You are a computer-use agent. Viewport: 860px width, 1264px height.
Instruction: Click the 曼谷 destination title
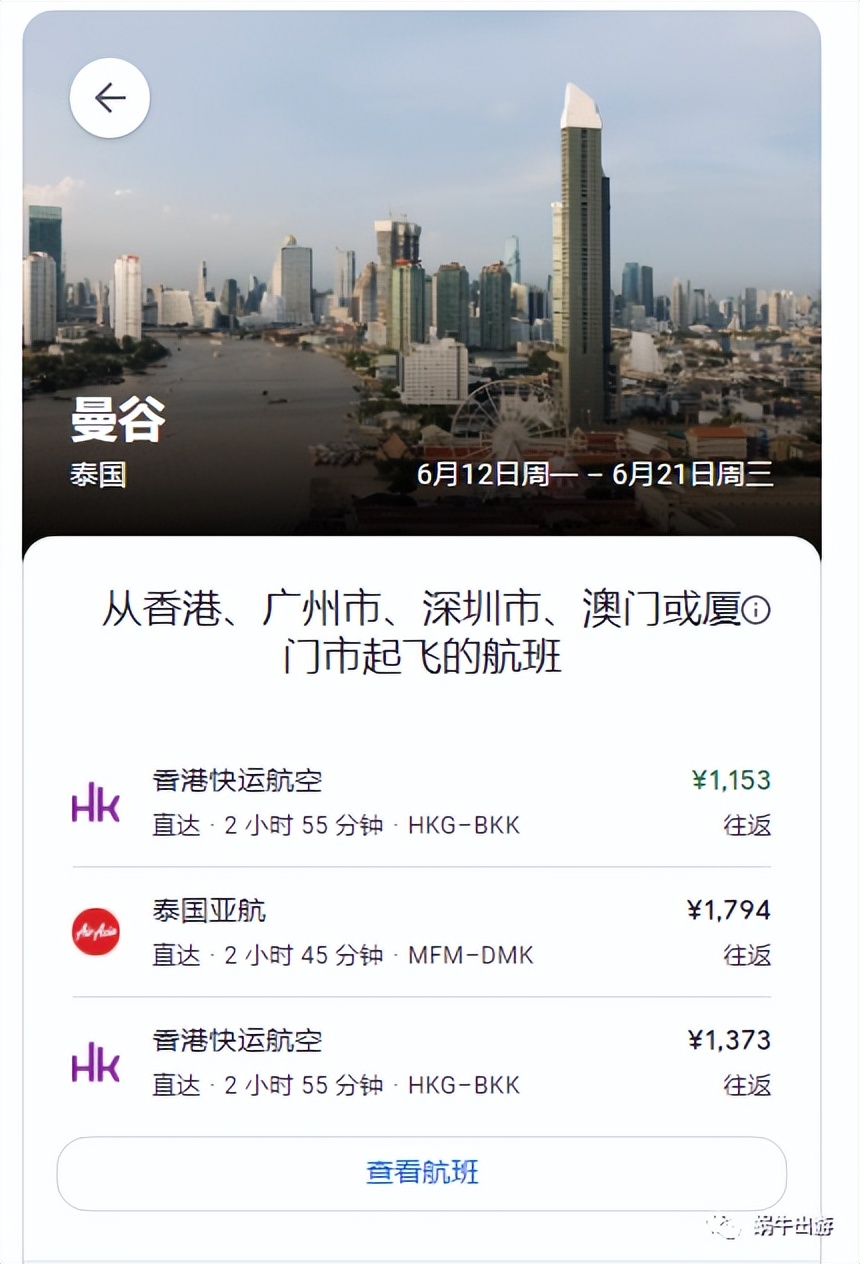click(120, 420)
